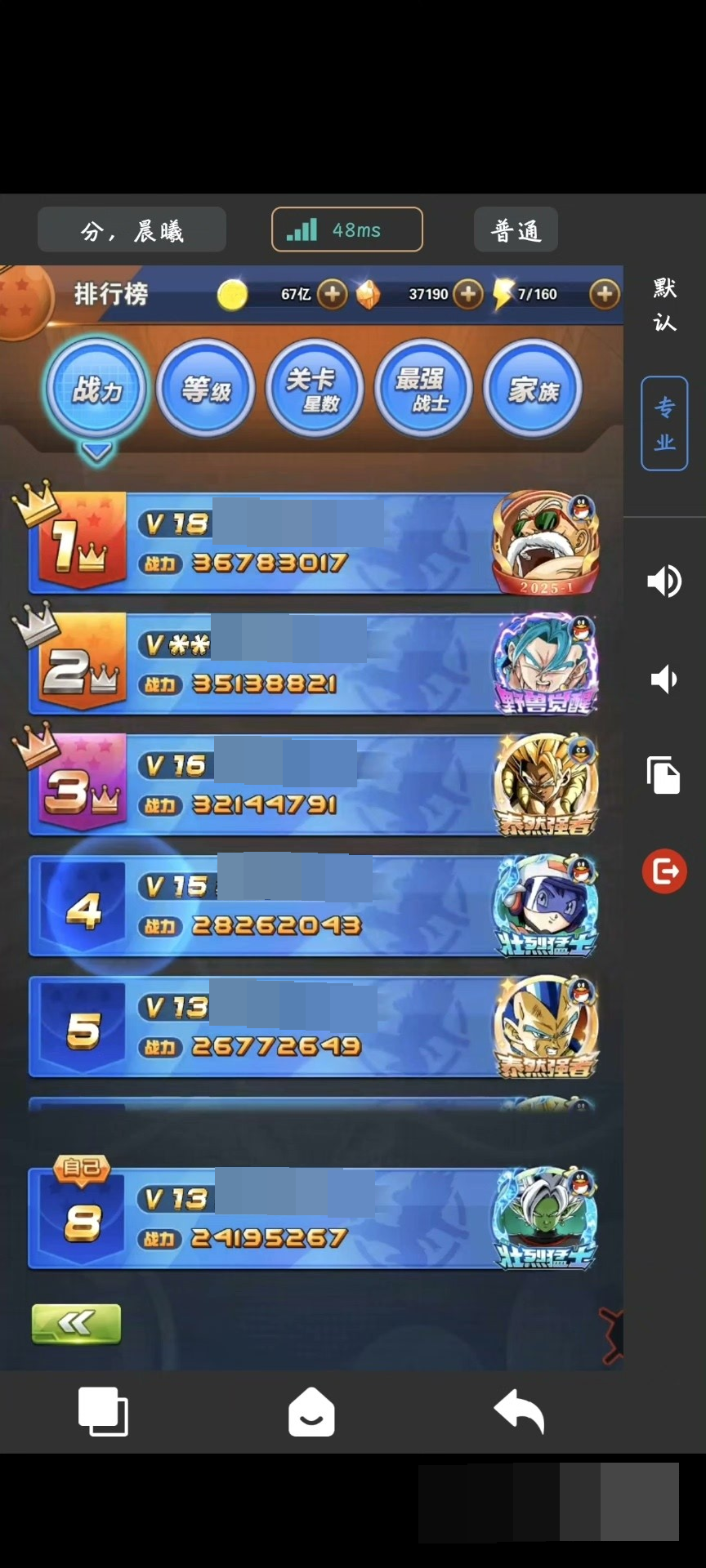
Task: Open the 关卡星数 ranking tab
Action: click(314, 390)
